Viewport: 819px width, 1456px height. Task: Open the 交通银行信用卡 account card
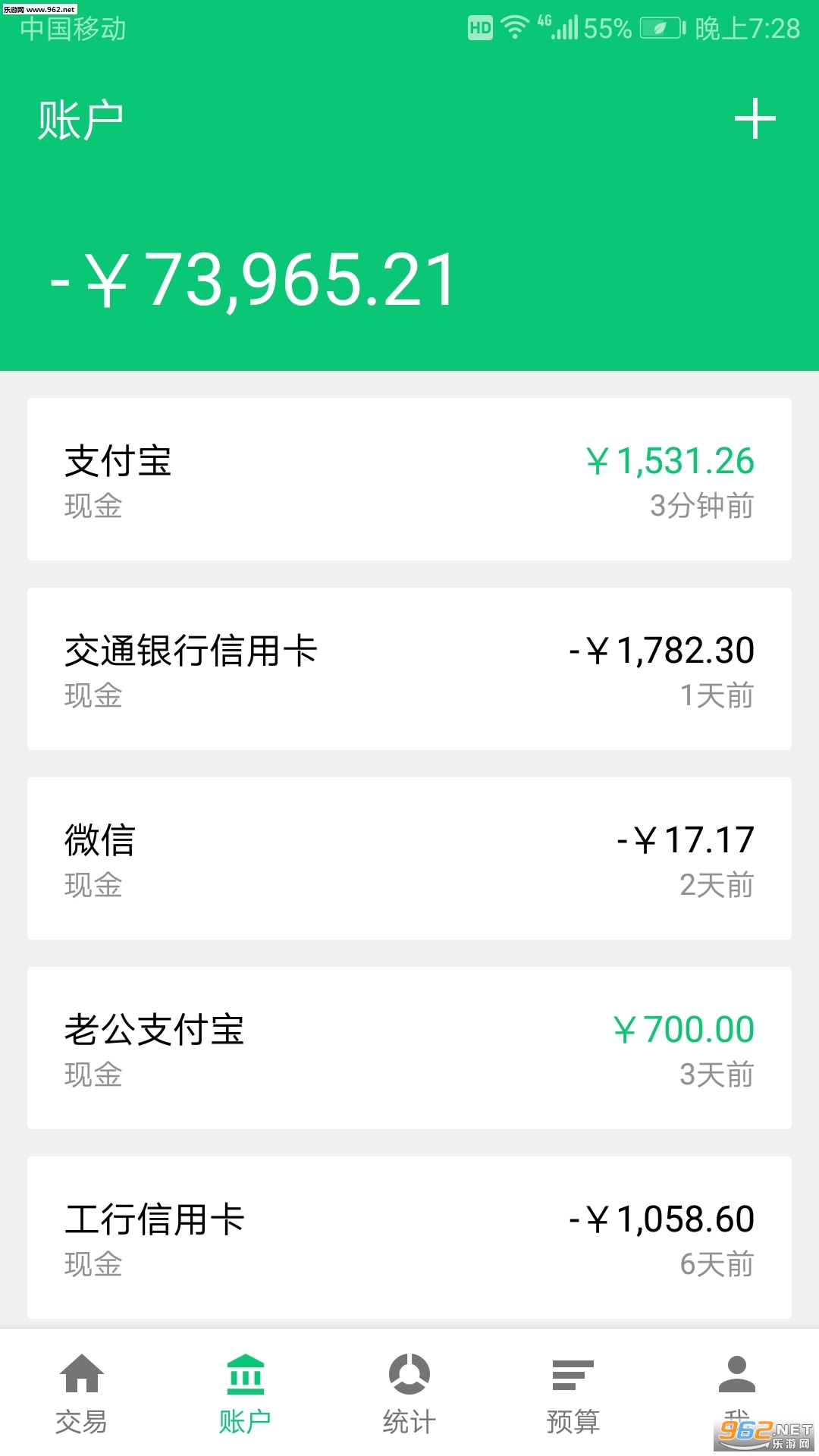[x=409, y=669]
